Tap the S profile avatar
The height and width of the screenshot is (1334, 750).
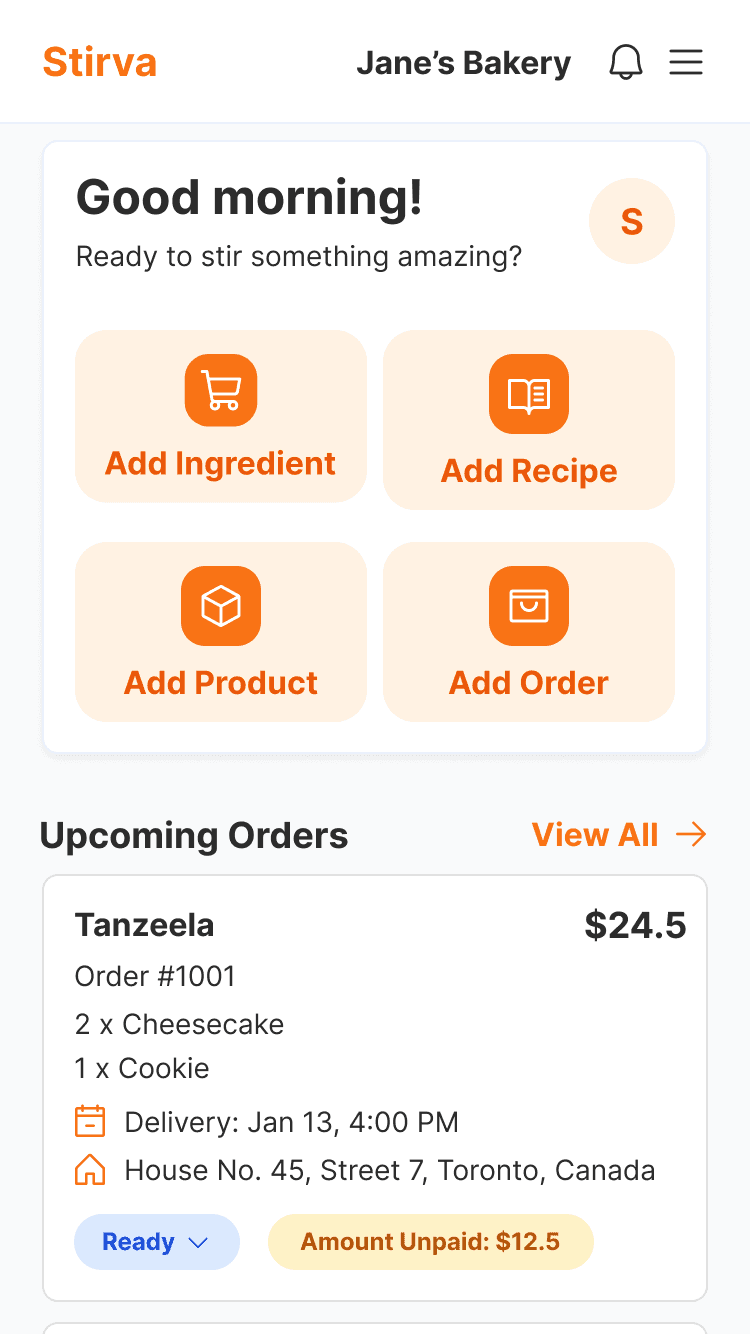[631, 221]
